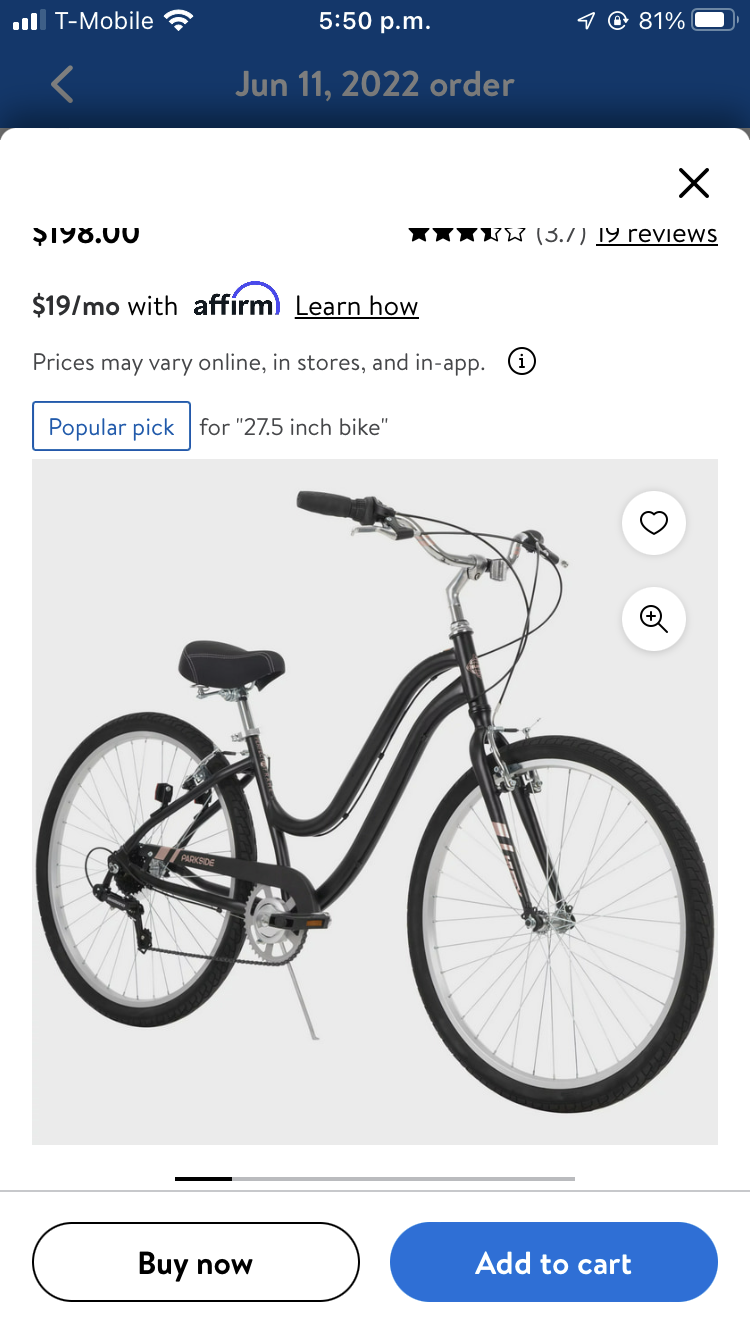The height and width of the screenshot is (1334, 750).
Task: Tap the Jun 11, 2022 order title
Action: [x=375, y=84]
